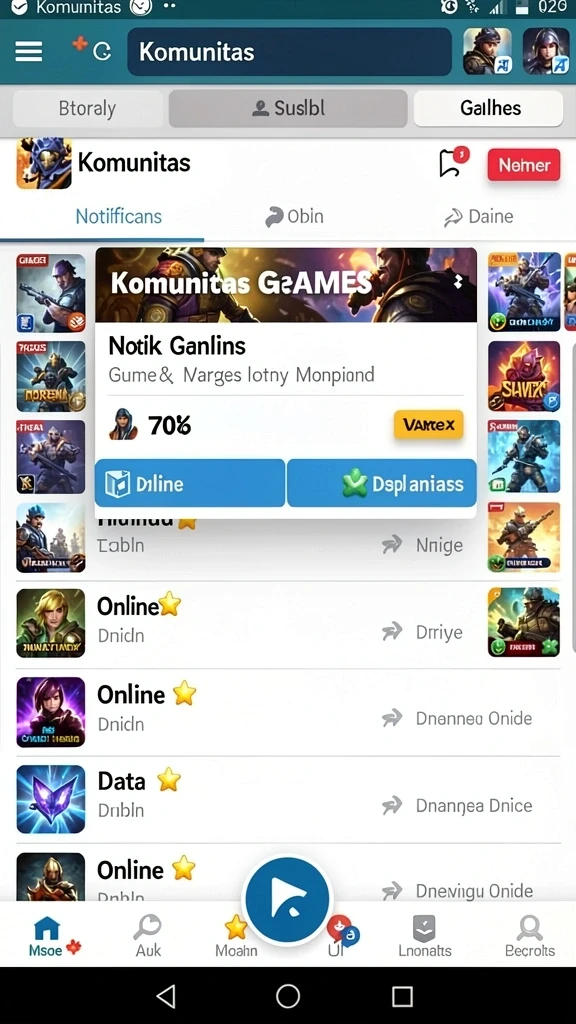Open the Auk search tab
This screenshot has width=576, height=1024.
tap(148, 935)
